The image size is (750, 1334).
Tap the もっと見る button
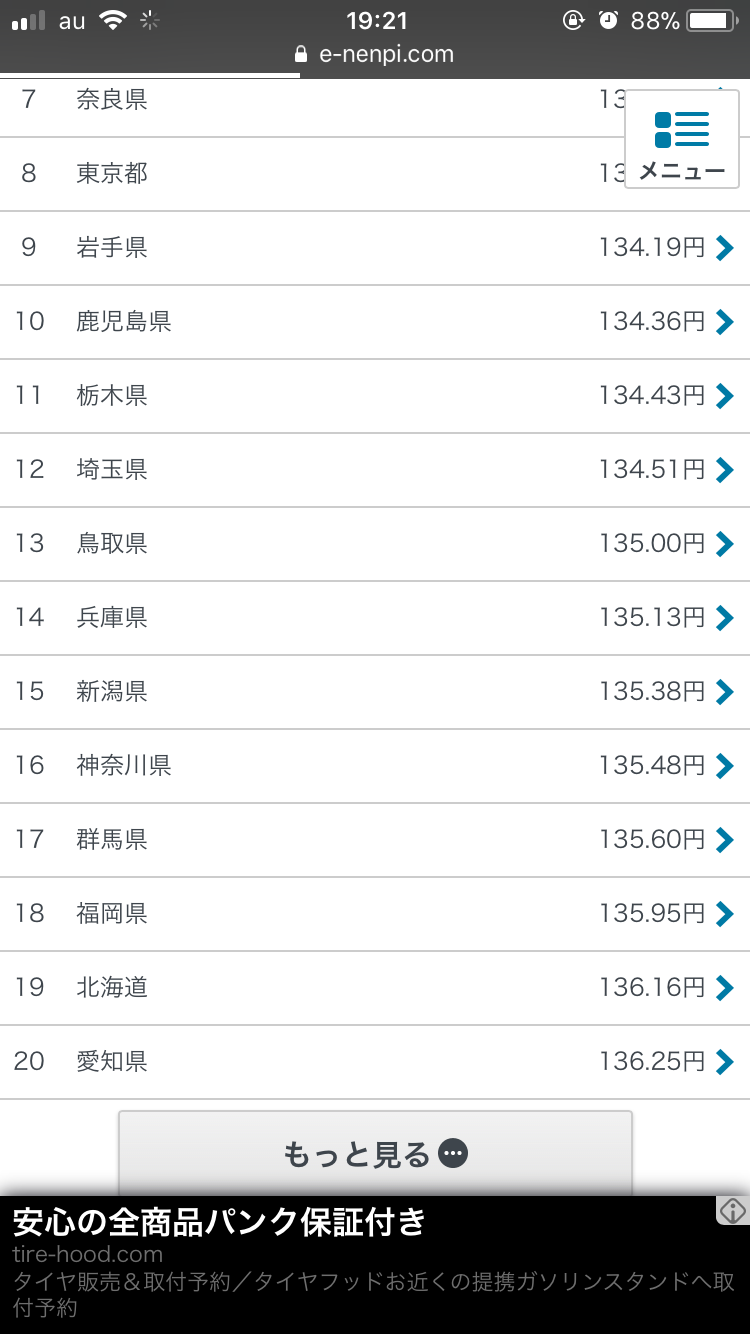[375, 1154]
